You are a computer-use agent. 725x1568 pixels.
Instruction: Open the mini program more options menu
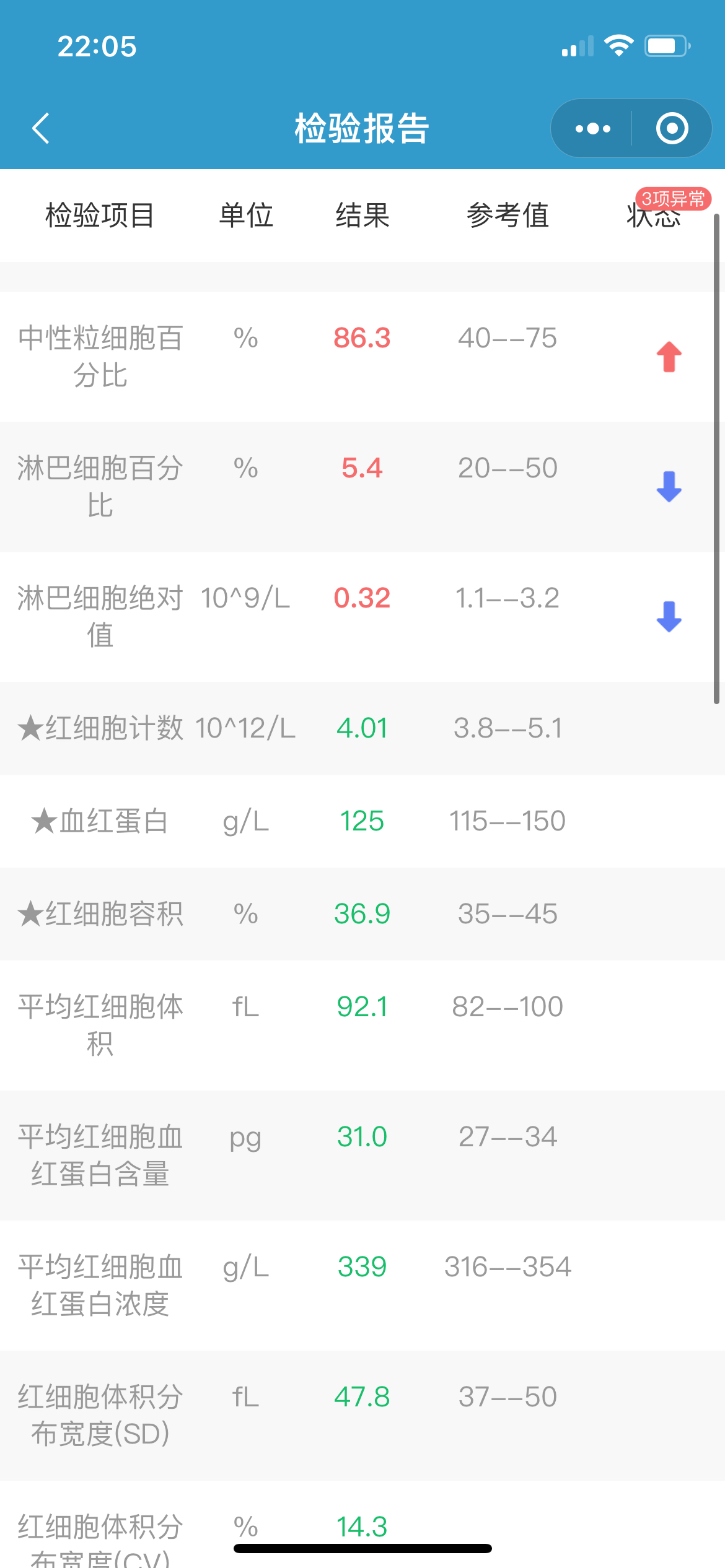pyautogui.click(x=592, y=129)
